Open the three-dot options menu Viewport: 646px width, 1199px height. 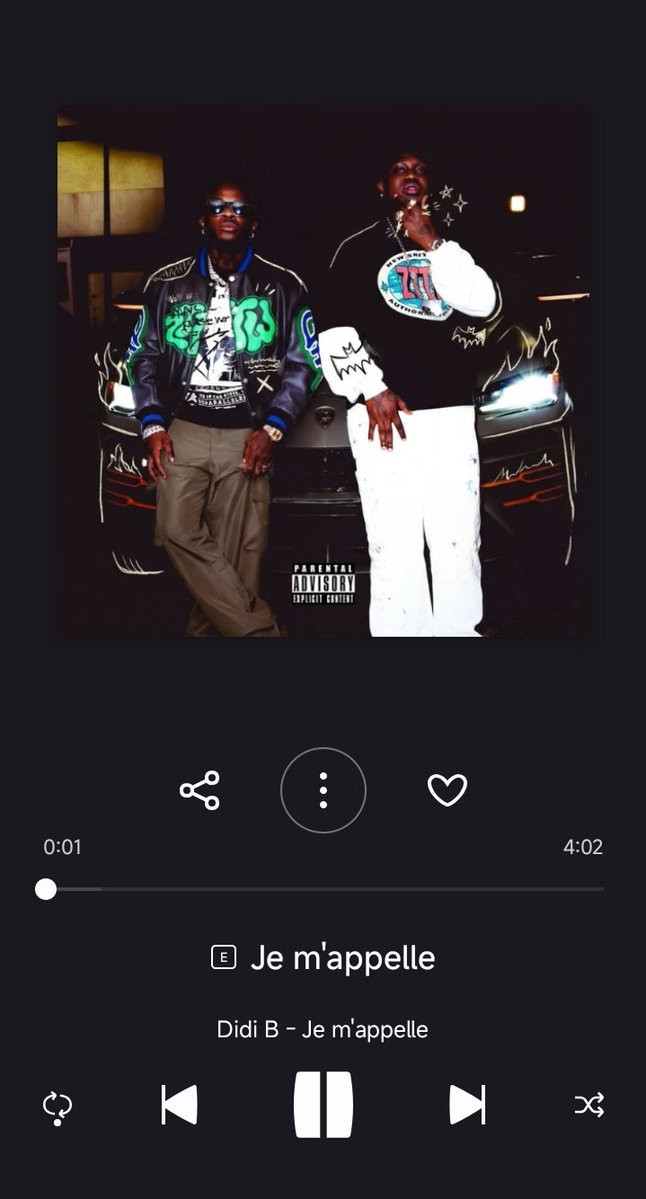(323, 790)
